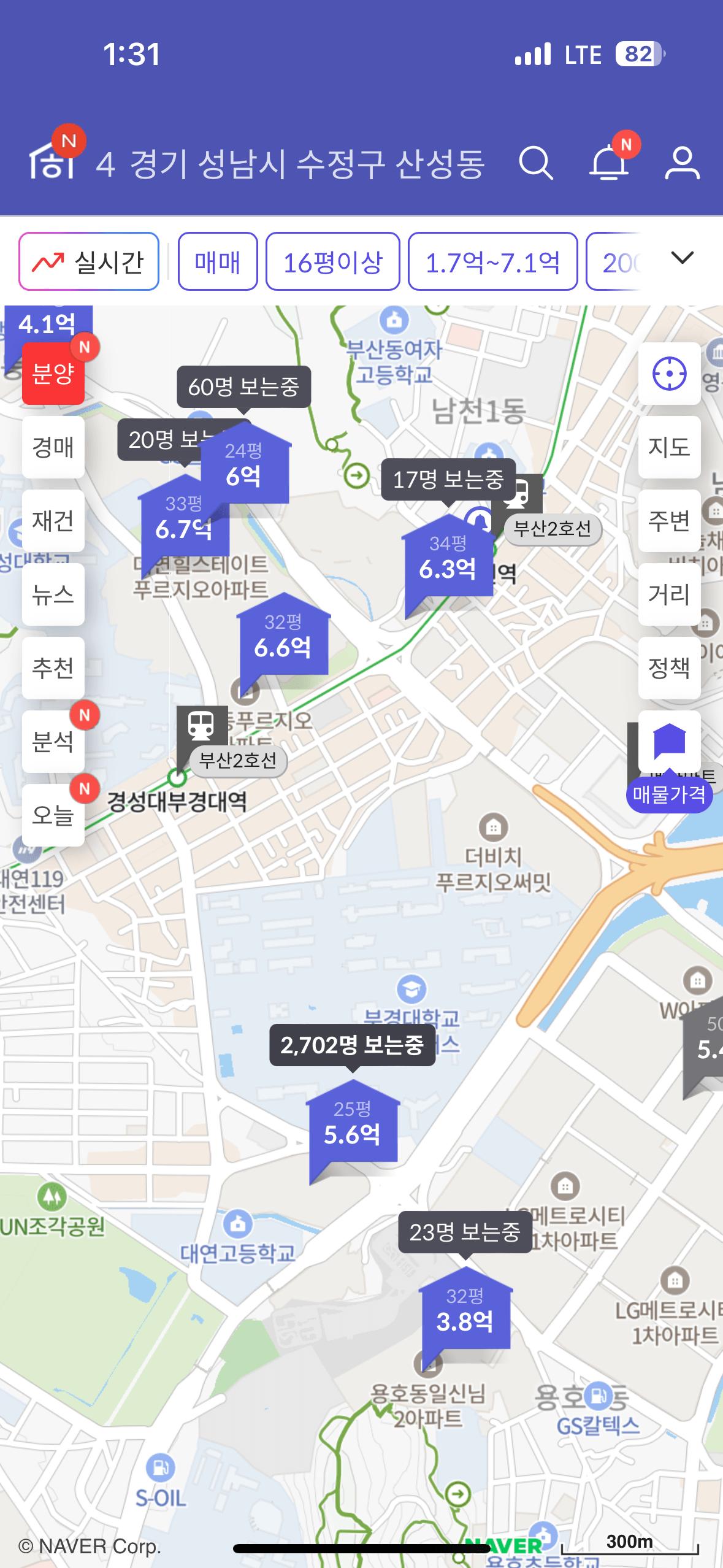Select the 실시간 real-time chip

89,261
